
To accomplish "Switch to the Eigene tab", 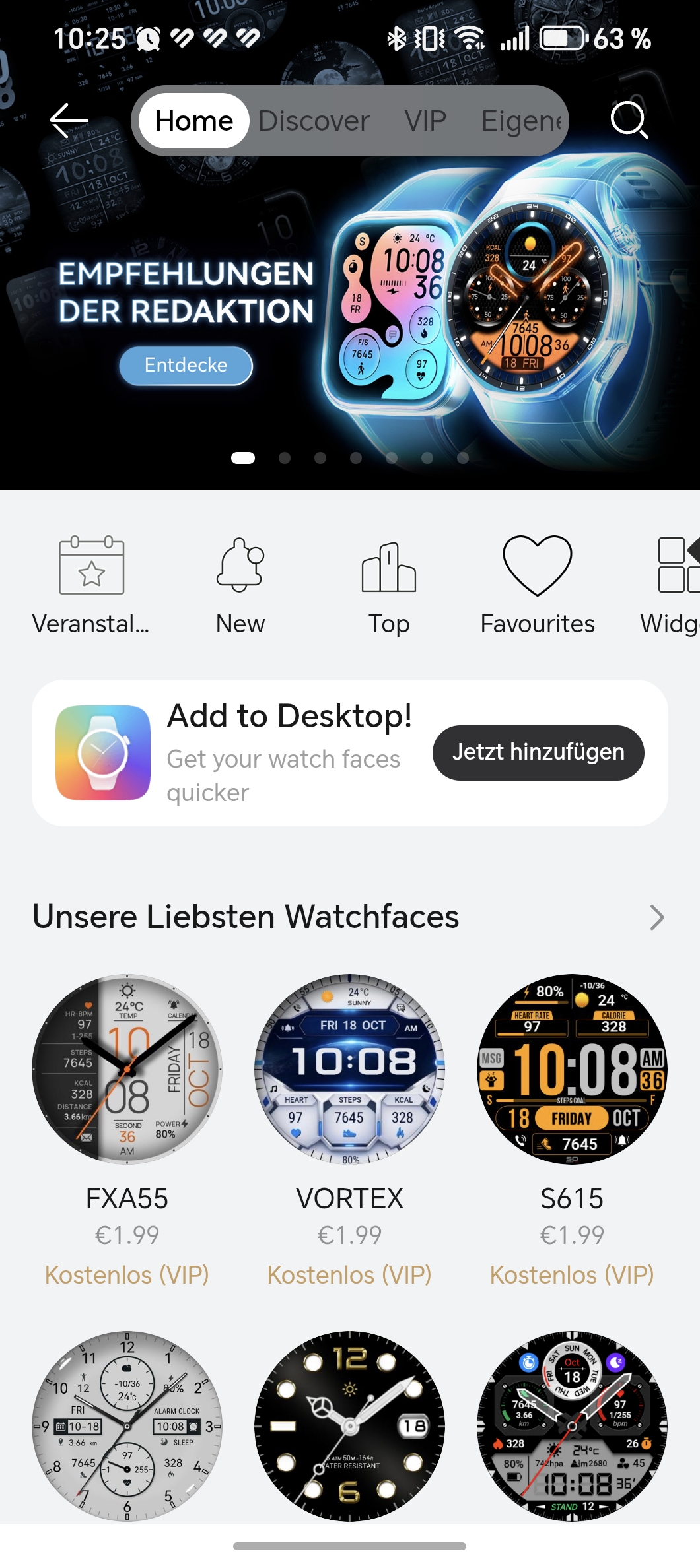I will (522, 121).
